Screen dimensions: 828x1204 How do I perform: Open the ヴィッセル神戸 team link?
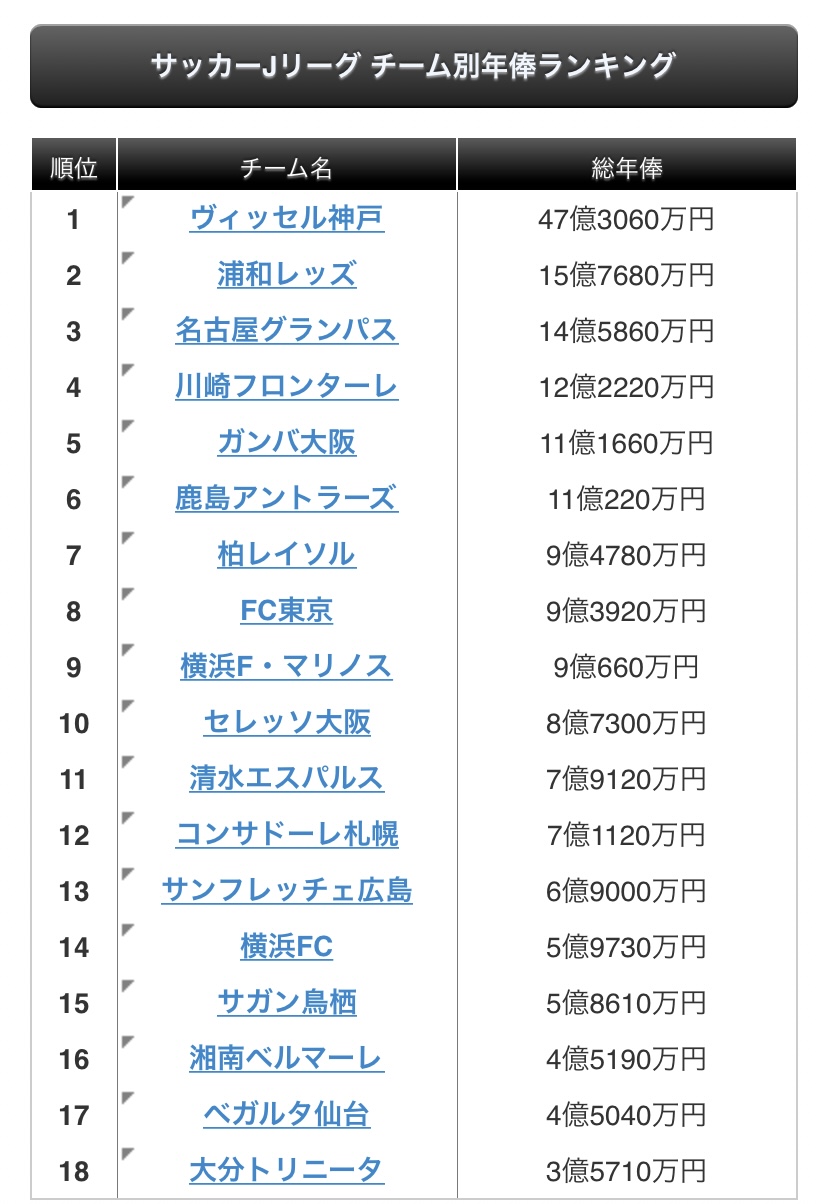pos(286,218)
